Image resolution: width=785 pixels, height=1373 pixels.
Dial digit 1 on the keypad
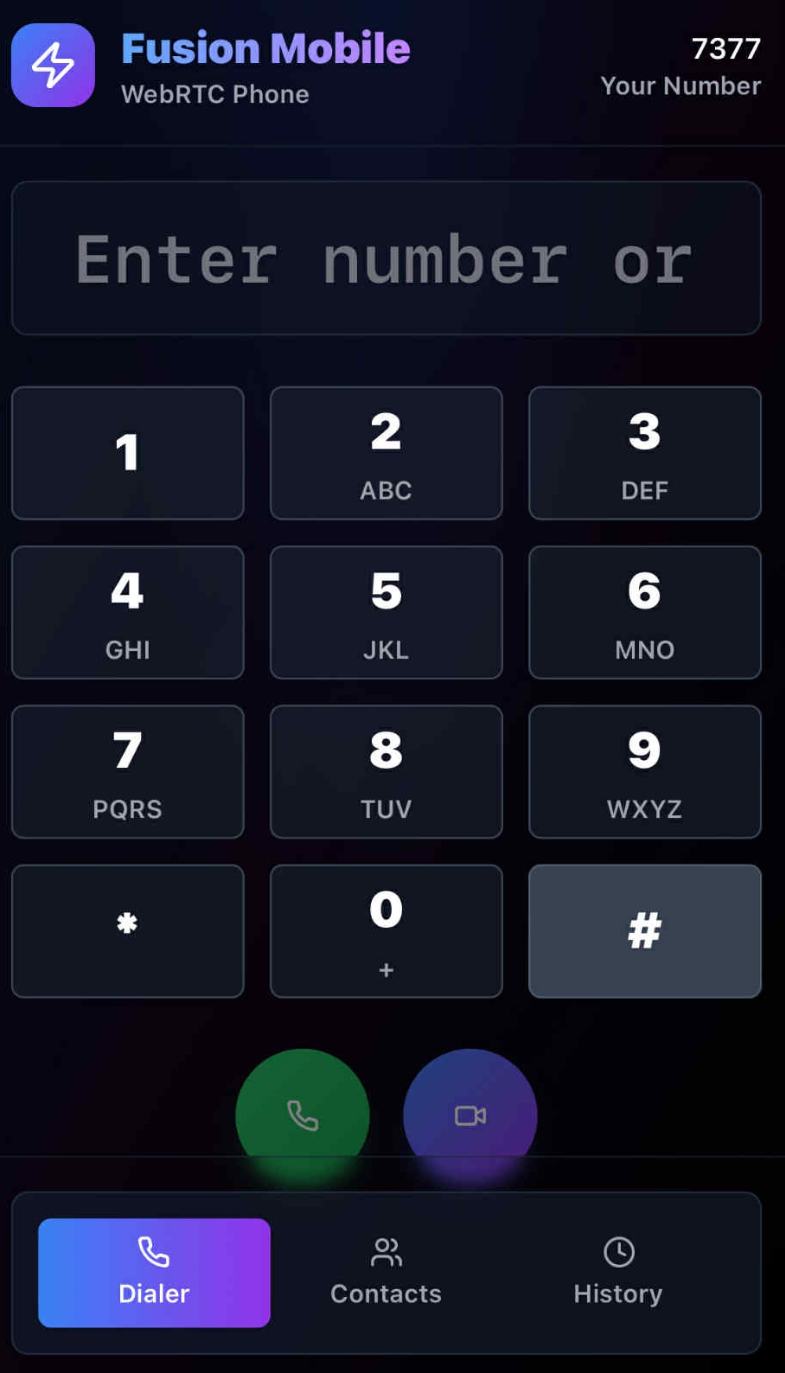coord(128,453)
